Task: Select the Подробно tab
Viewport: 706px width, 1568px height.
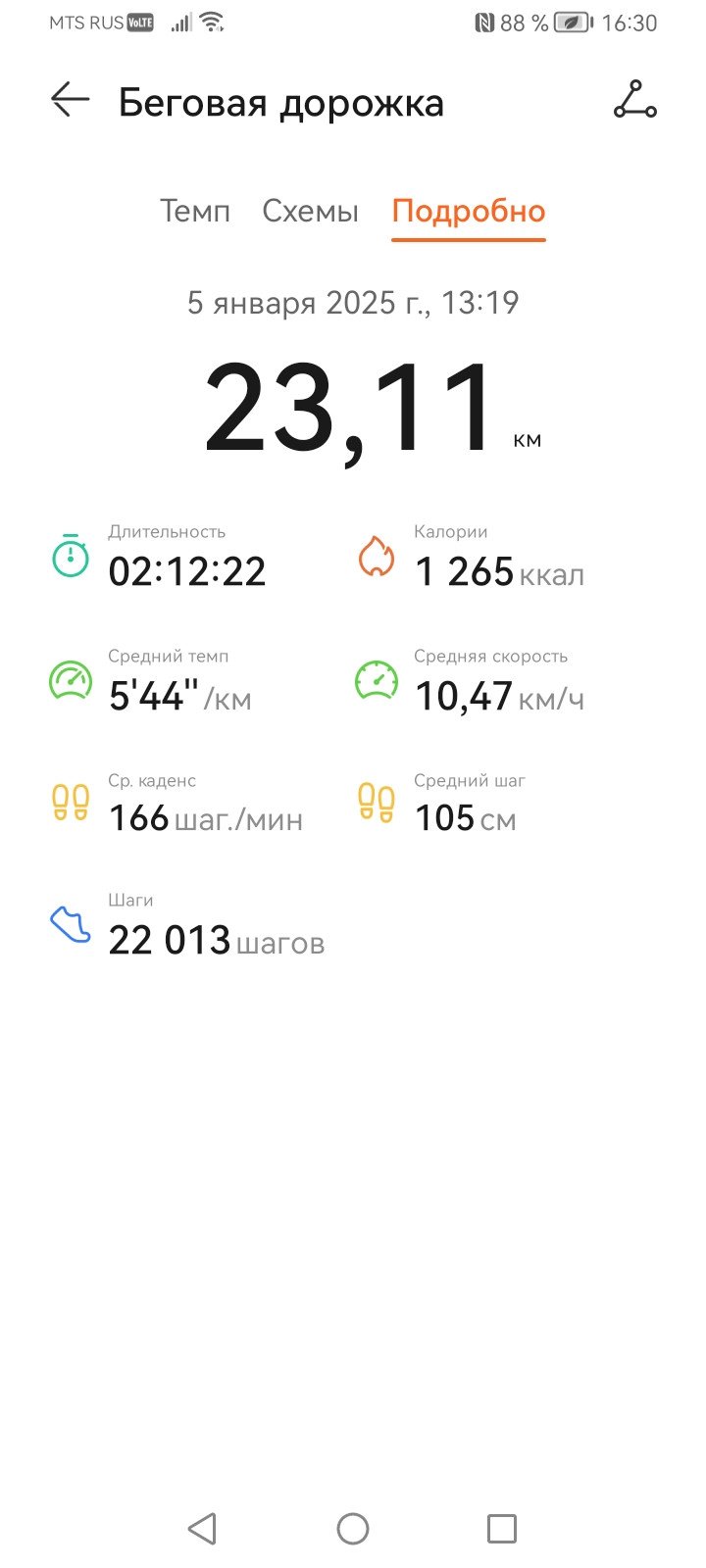Action: [x=469, y=212]
